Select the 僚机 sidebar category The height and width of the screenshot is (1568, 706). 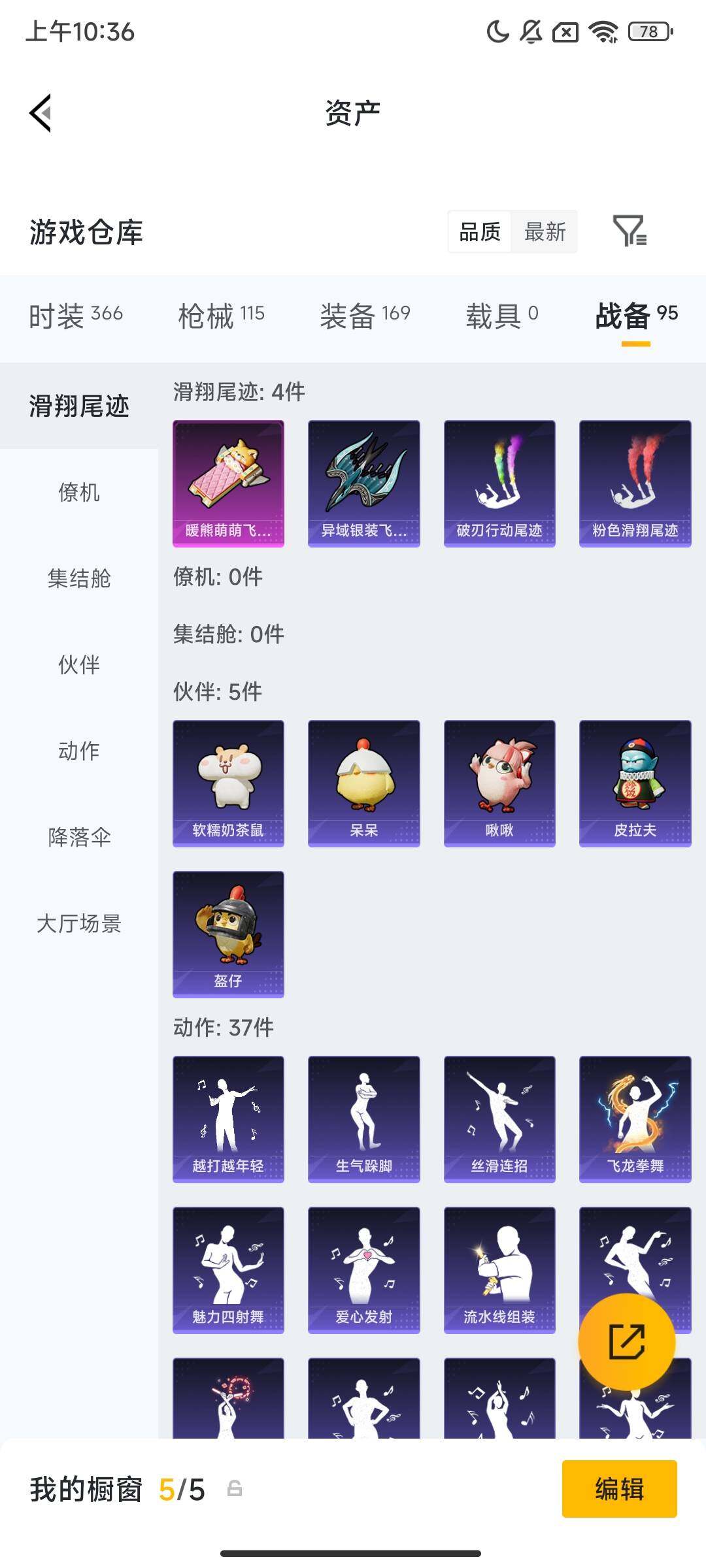[78, 494]
